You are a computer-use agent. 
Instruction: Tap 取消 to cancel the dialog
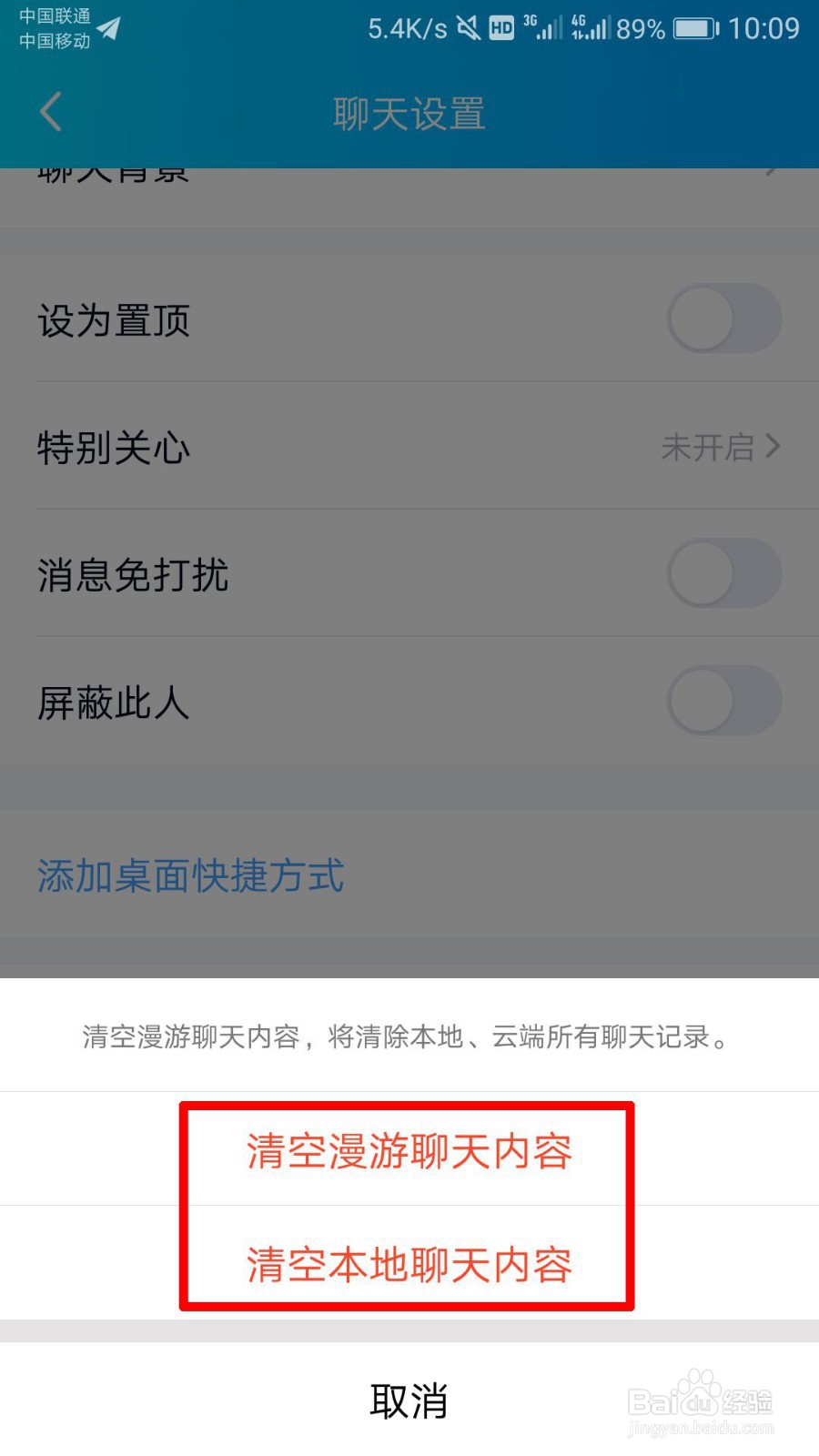point(409,1401)
